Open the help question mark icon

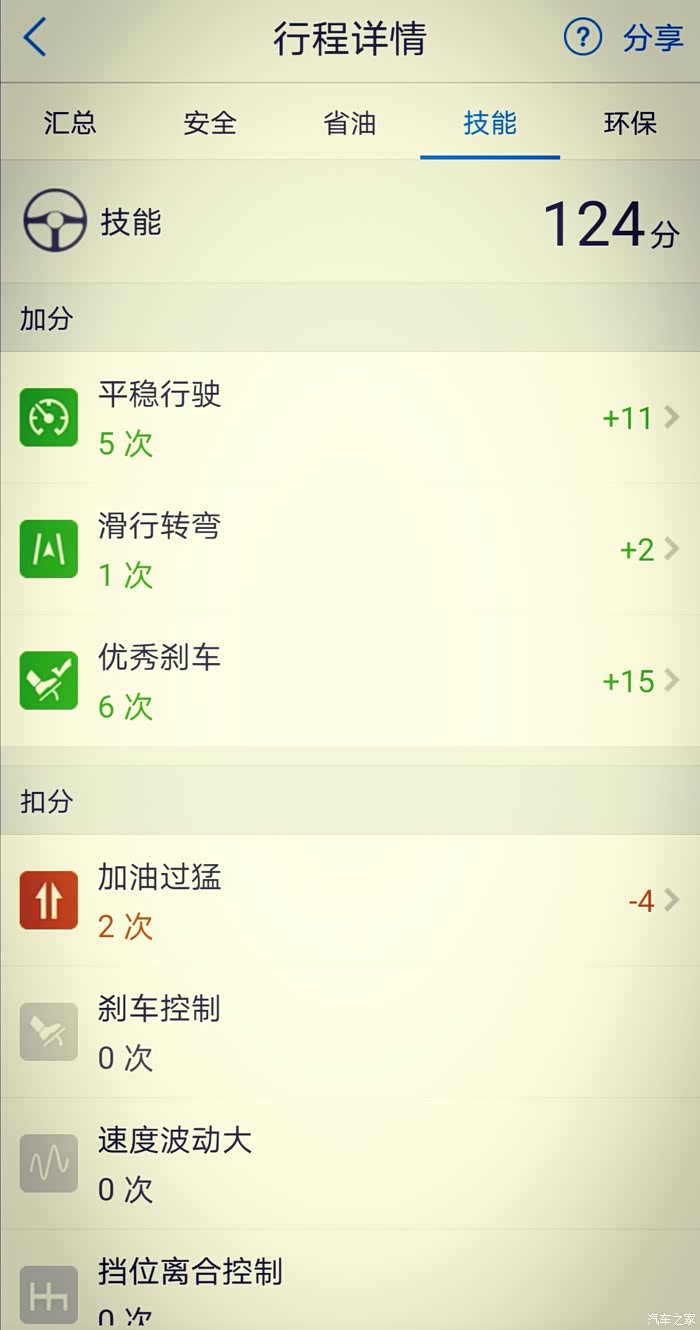[582, 38]
